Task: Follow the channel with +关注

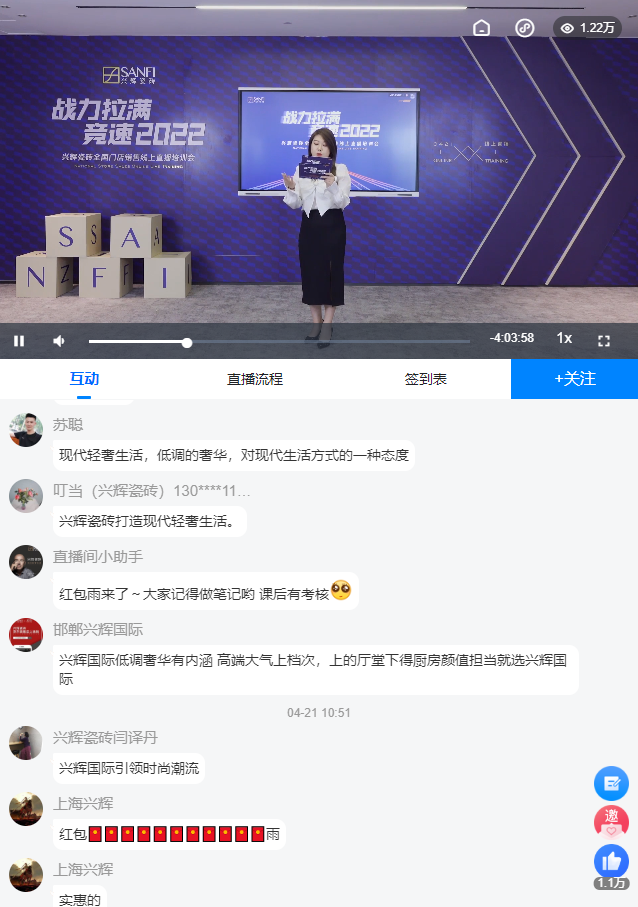Action: pos(574,379)
